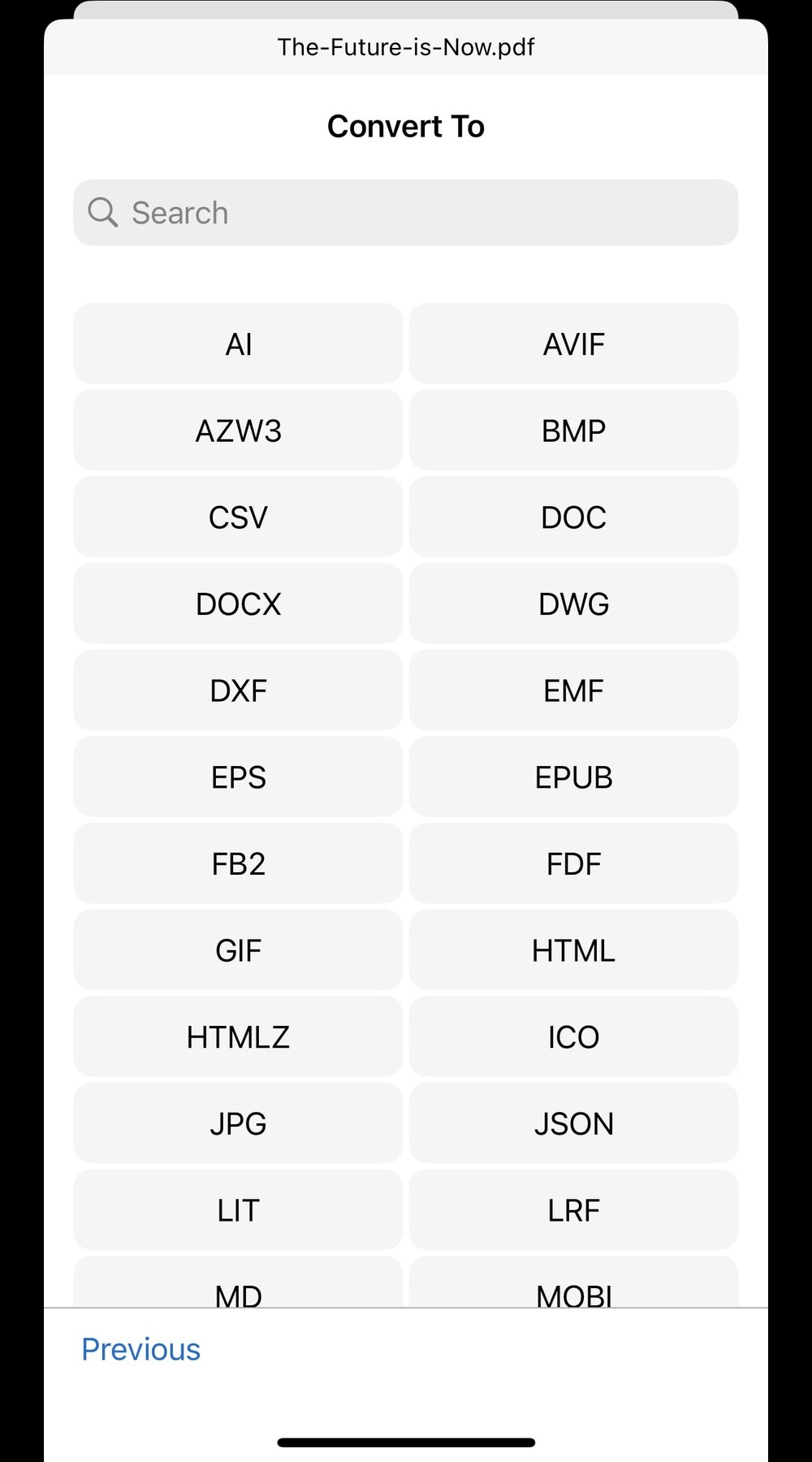Choose HTML output

(x=573, y=950)
